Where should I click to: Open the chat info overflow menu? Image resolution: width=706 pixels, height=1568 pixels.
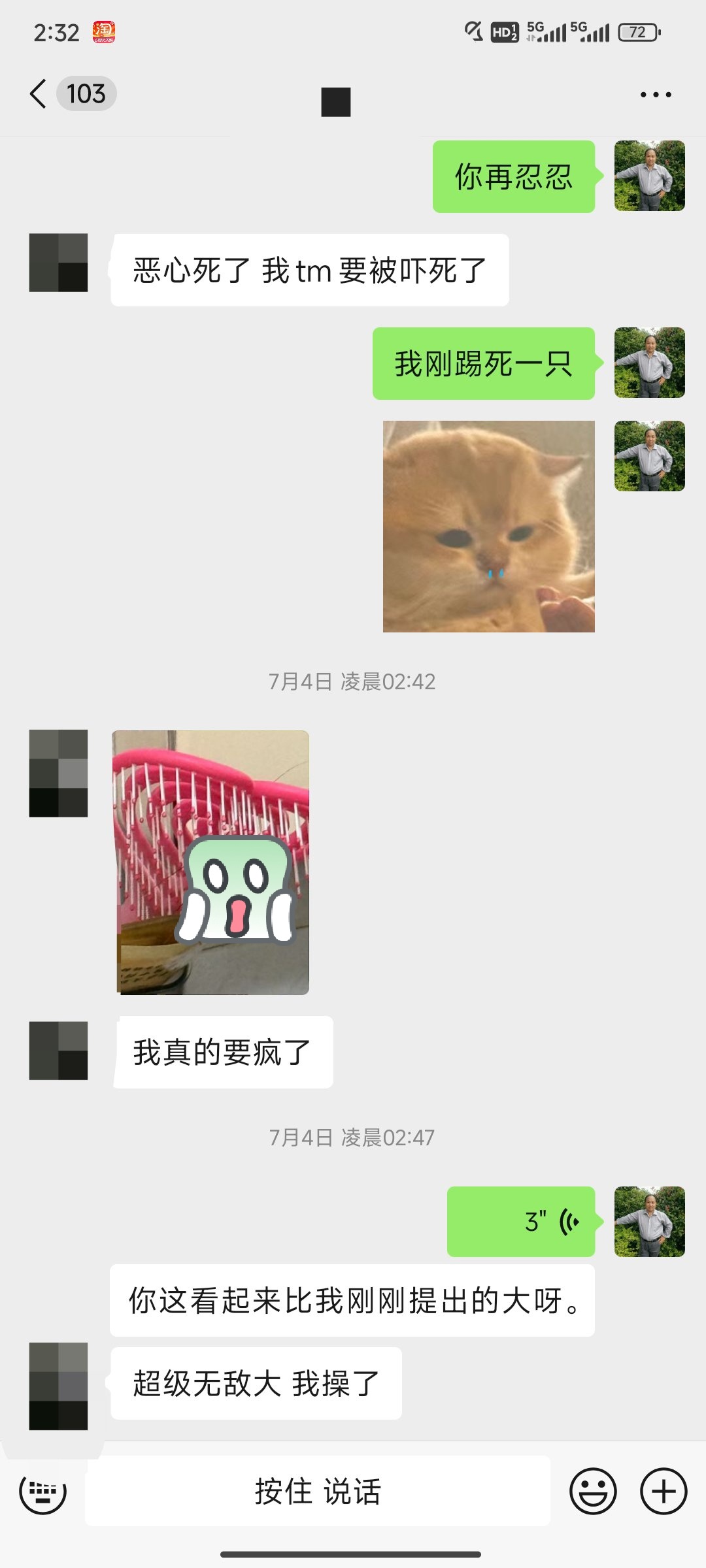(656, 95)
